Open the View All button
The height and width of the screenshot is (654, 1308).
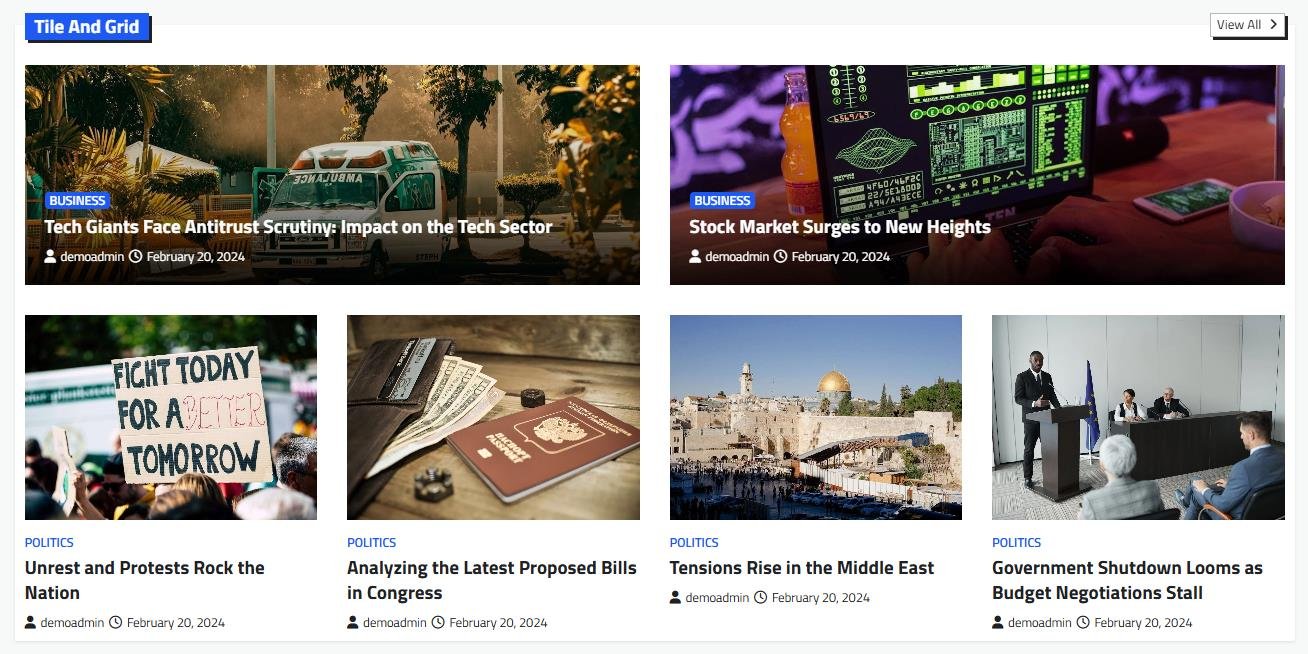pos(1246,25)
